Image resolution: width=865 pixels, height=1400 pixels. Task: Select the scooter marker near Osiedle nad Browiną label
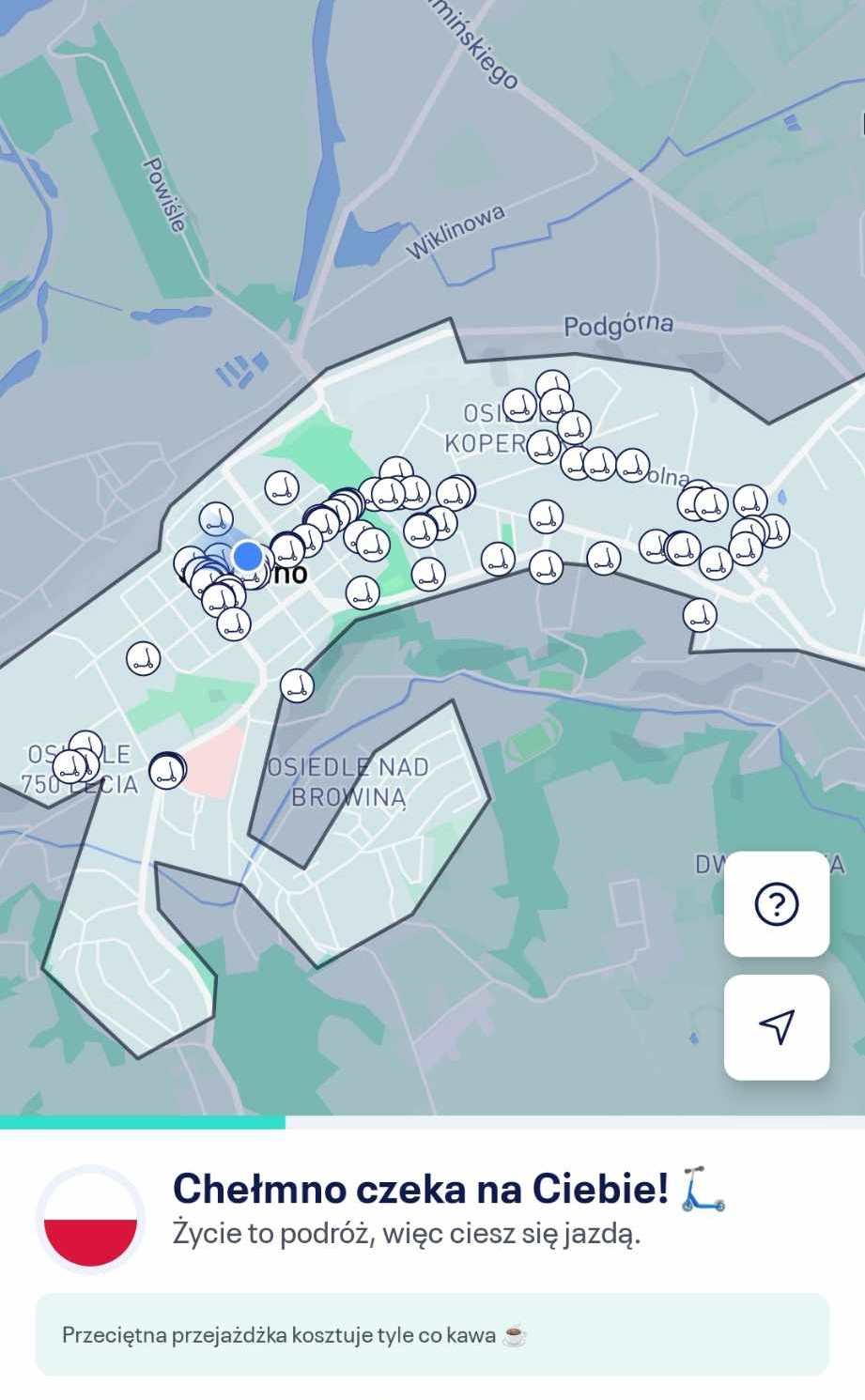coord(298,685)
